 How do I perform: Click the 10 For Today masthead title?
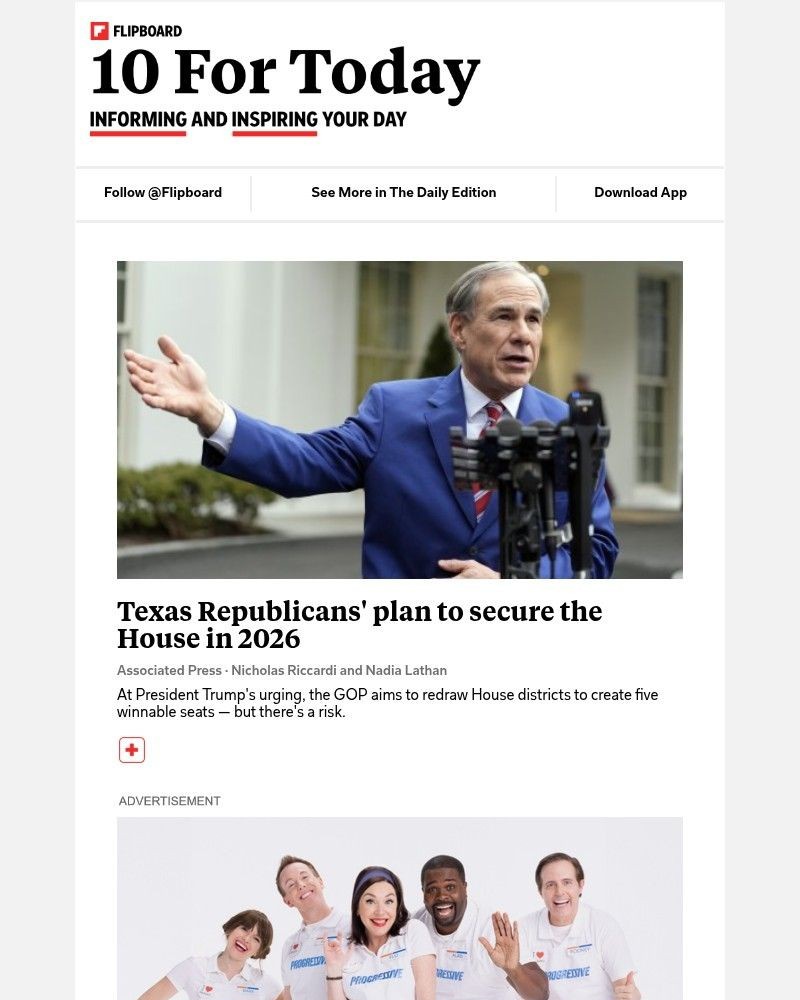click(285, 70)
